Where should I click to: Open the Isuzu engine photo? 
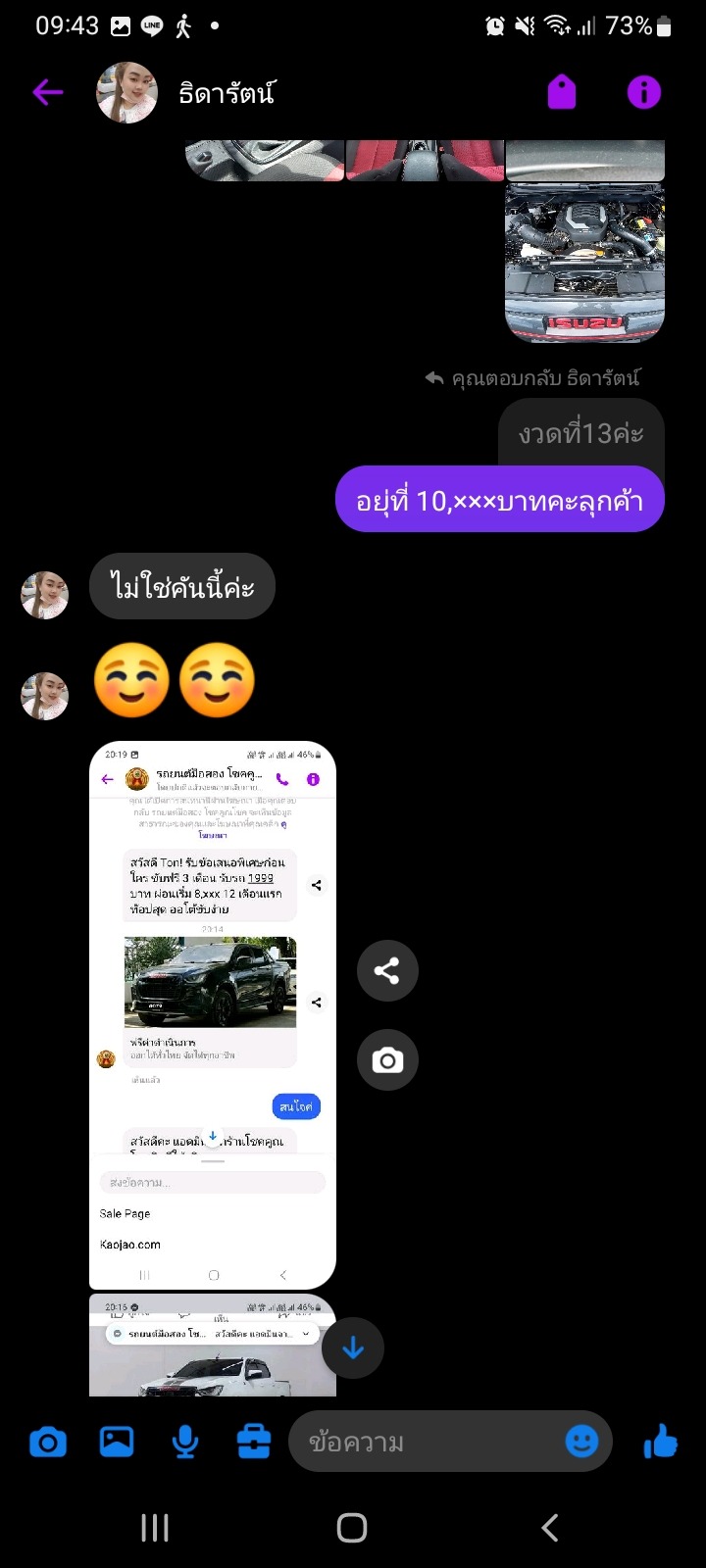click(584, 263)
